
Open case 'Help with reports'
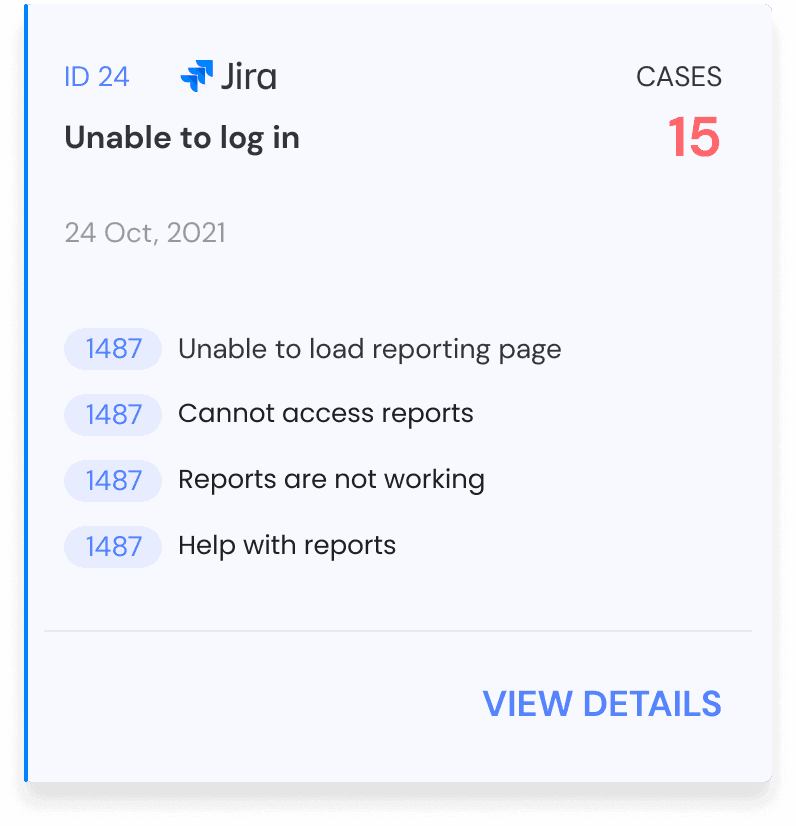(287, 545)
